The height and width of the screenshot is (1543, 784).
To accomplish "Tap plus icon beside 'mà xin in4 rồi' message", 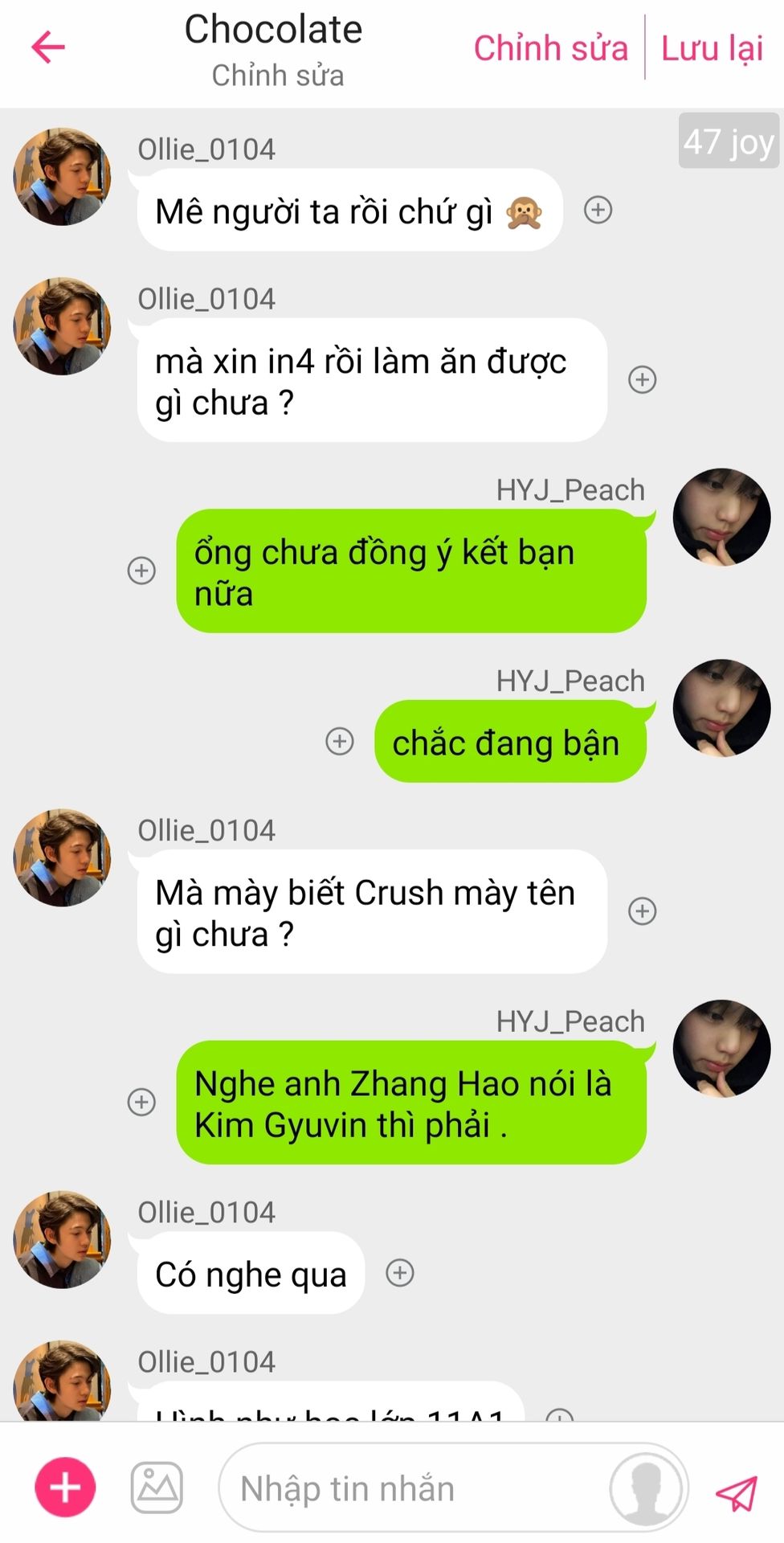I will 642,379.
